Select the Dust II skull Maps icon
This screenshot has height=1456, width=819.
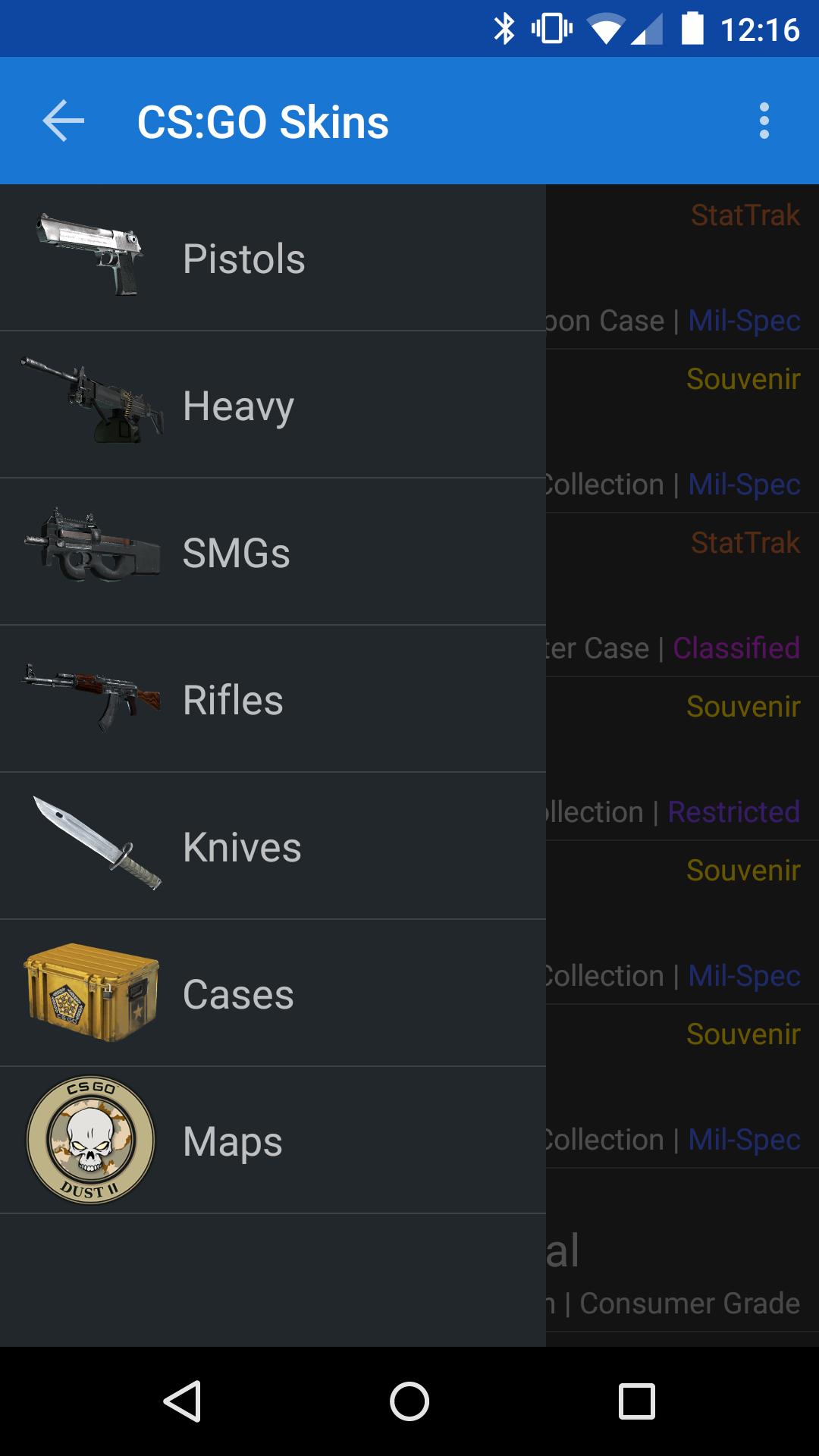(x=90, y=1140)
